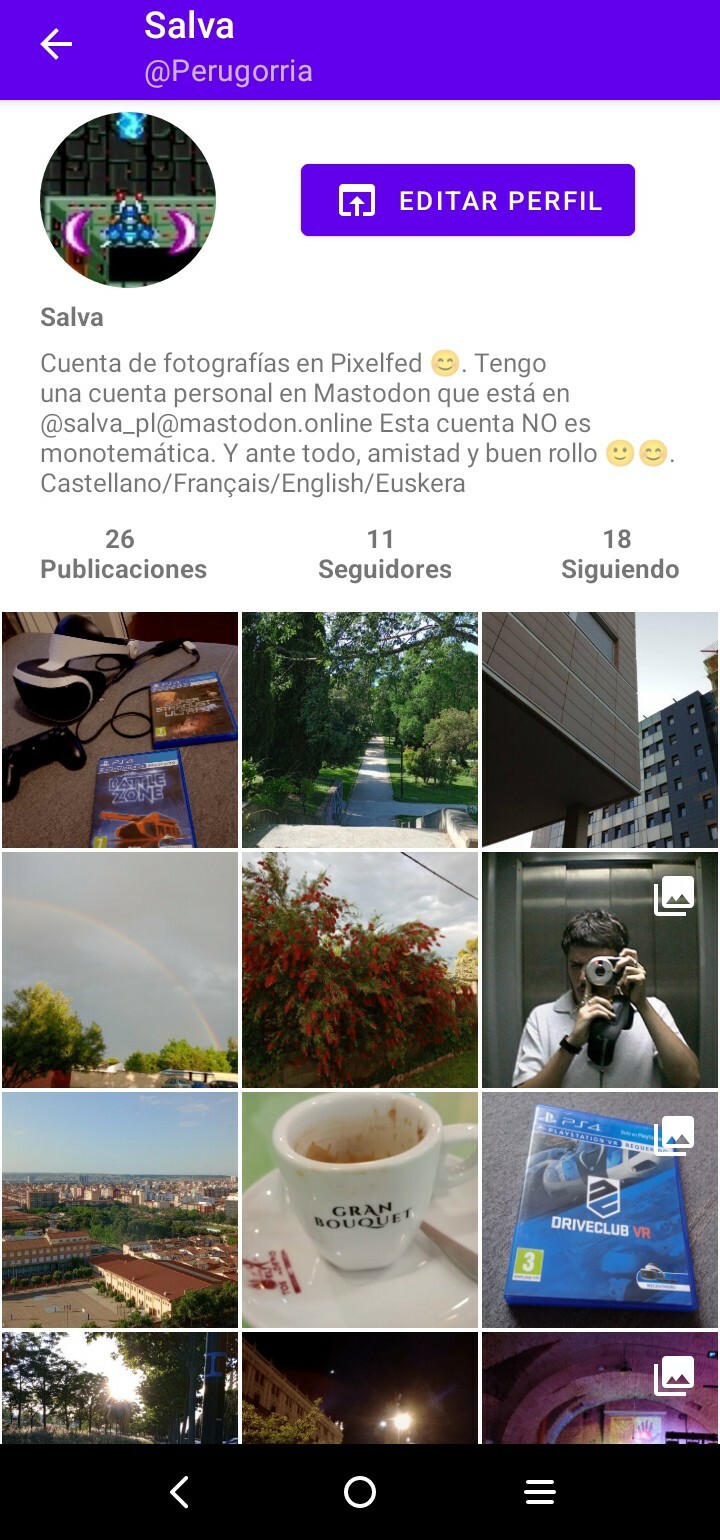The width and height of the screenshot is (720, 1540).
Task: Go back using the app bar arrow
Action: (56, 44)
